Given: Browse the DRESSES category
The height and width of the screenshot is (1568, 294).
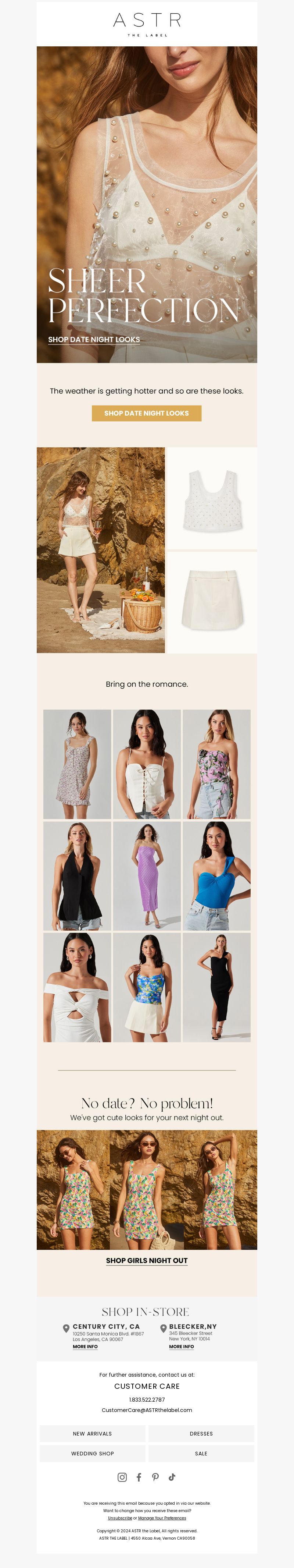Looking at the screenshot, I should tap(201, 1433).
